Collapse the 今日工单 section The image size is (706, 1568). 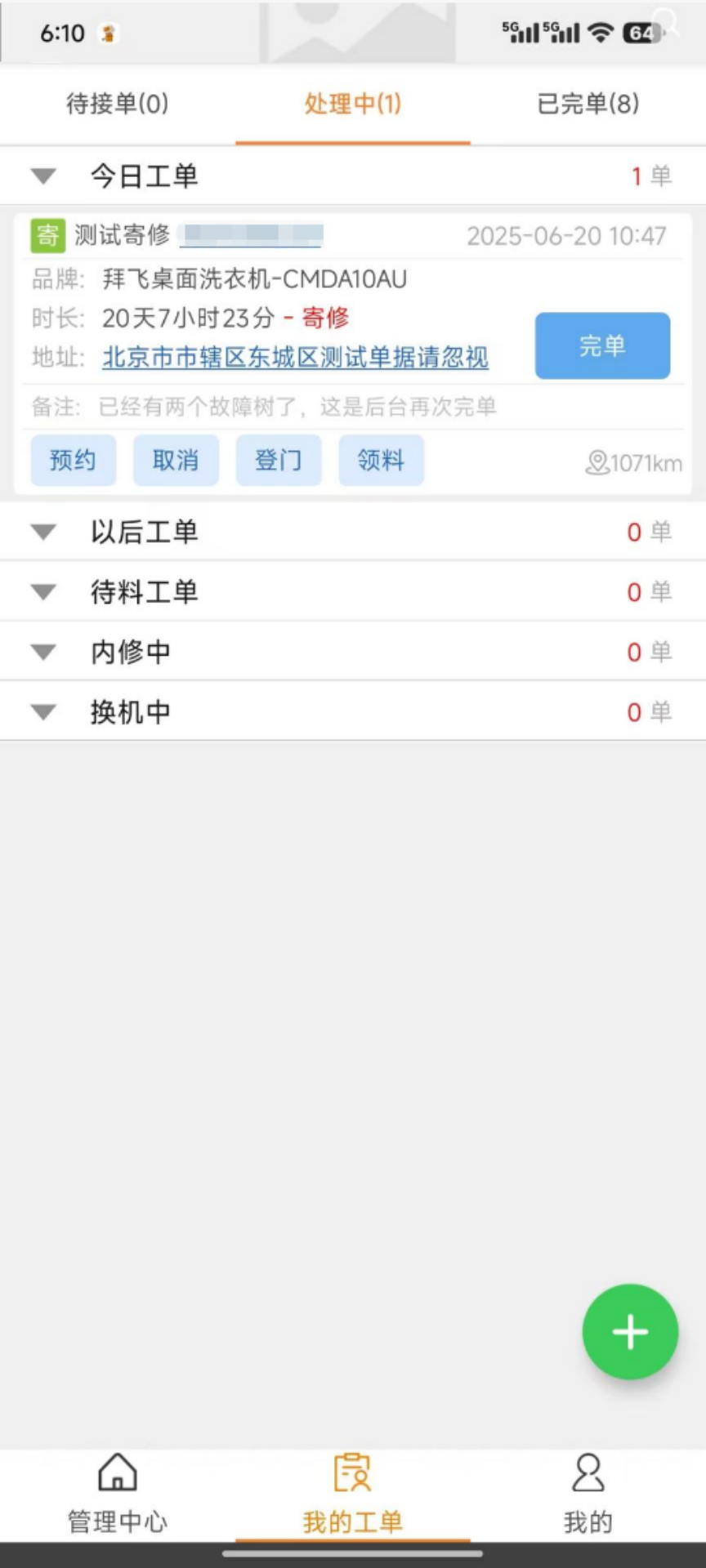pos(43,175)
